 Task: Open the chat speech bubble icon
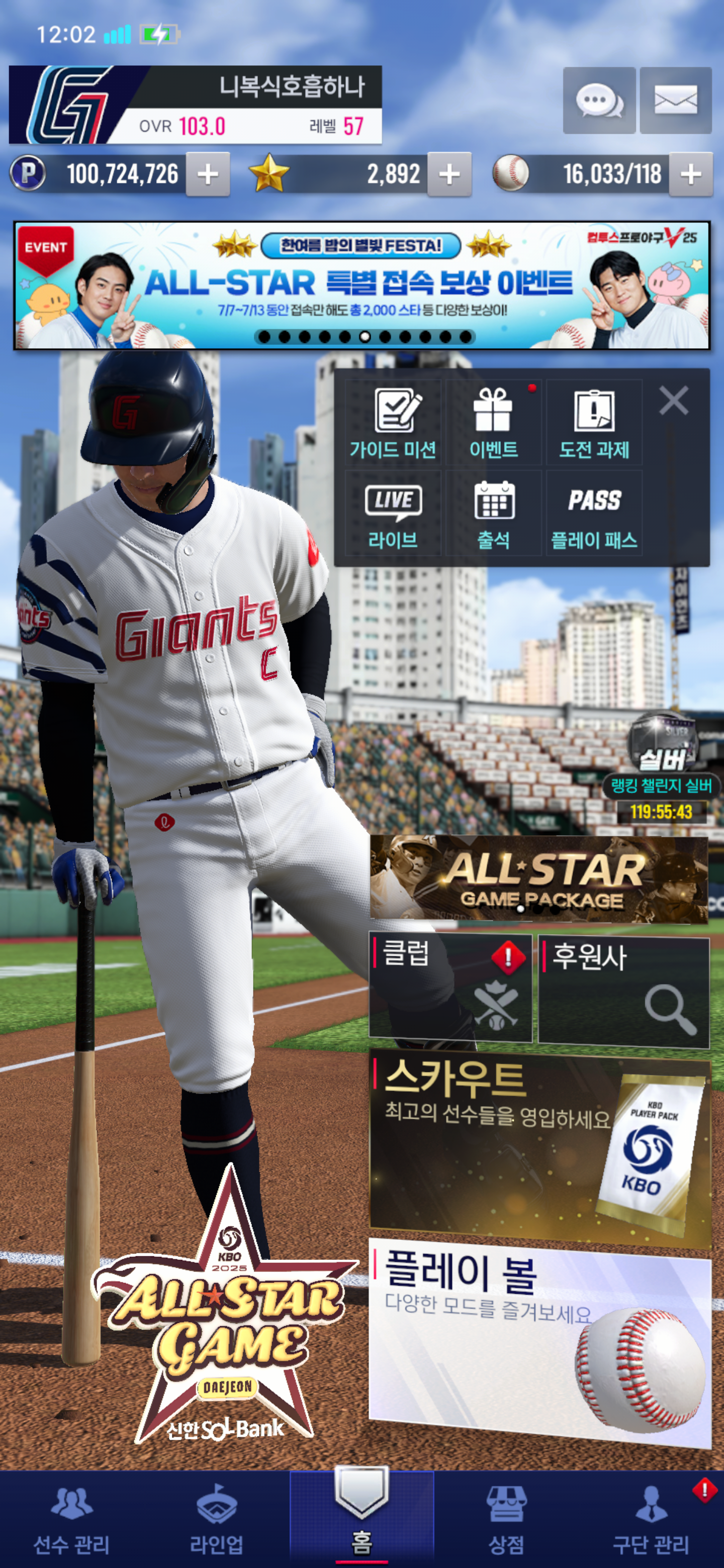599,101
